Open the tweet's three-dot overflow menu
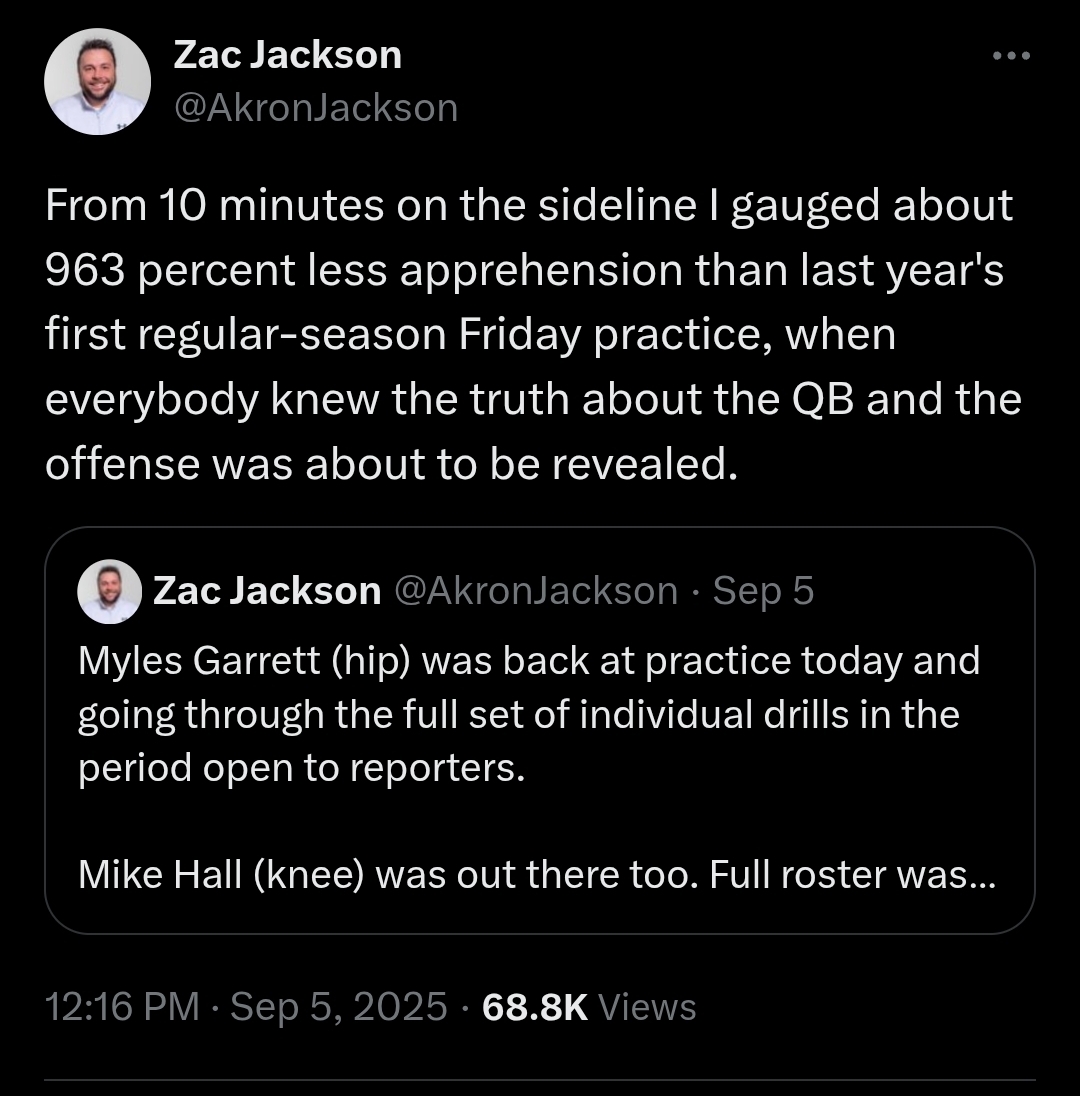Viewport: 1080px width, 1096px height. (1010, 57)
